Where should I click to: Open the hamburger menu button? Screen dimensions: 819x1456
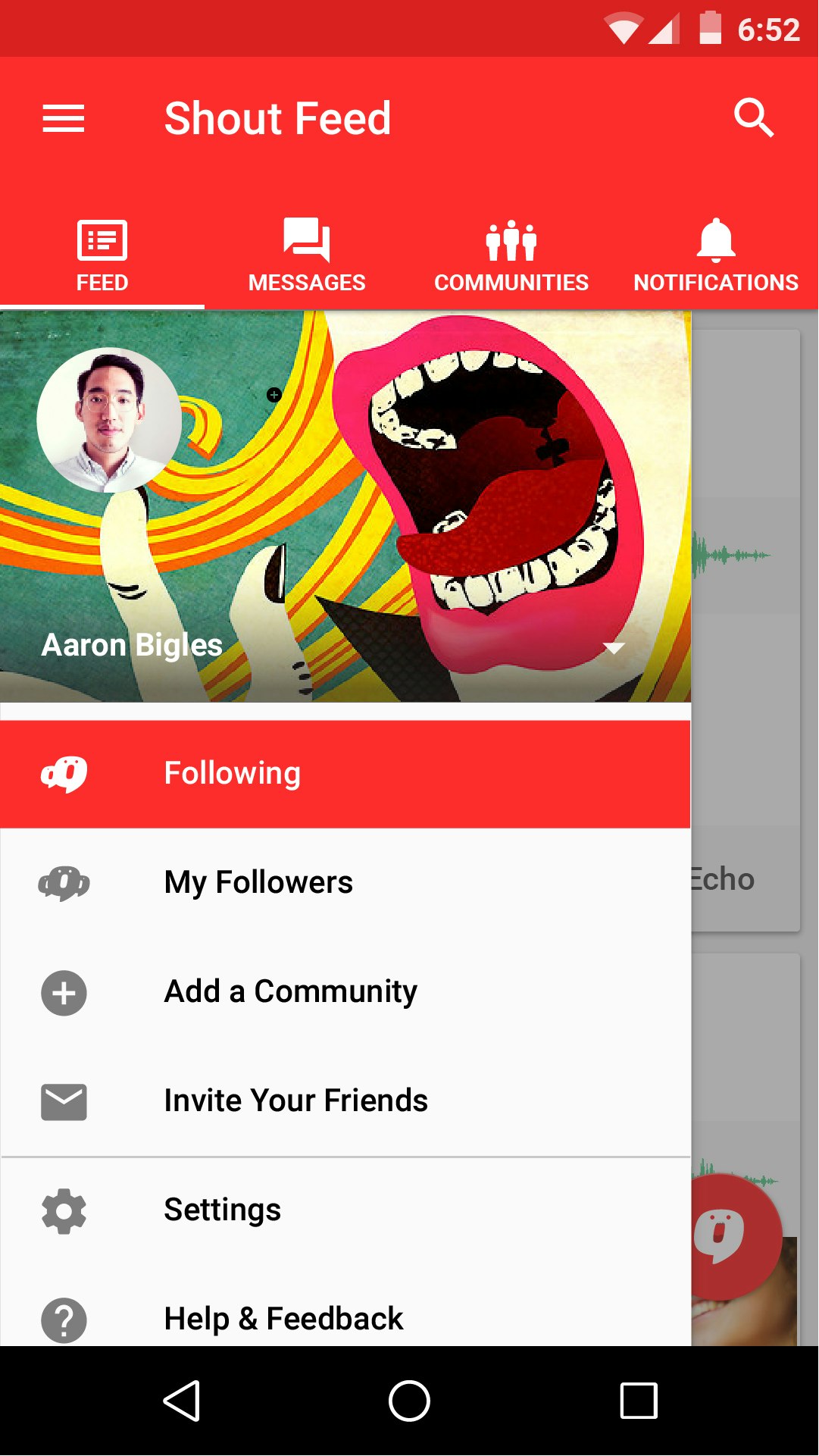pyautogui.click(x=64, y=119)
